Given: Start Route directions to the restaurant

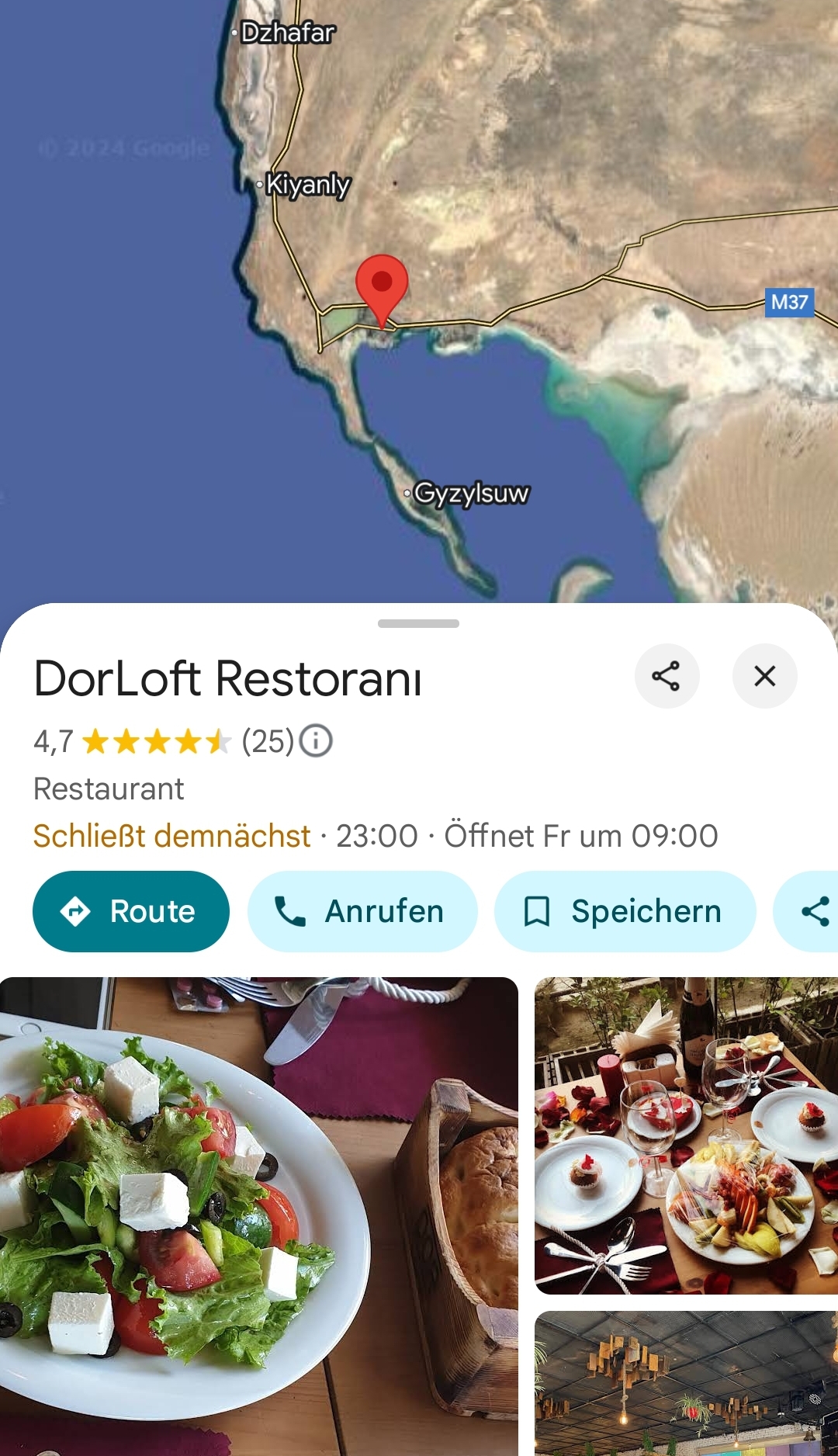Looking at the screenshot, I should tap(131, 911).
